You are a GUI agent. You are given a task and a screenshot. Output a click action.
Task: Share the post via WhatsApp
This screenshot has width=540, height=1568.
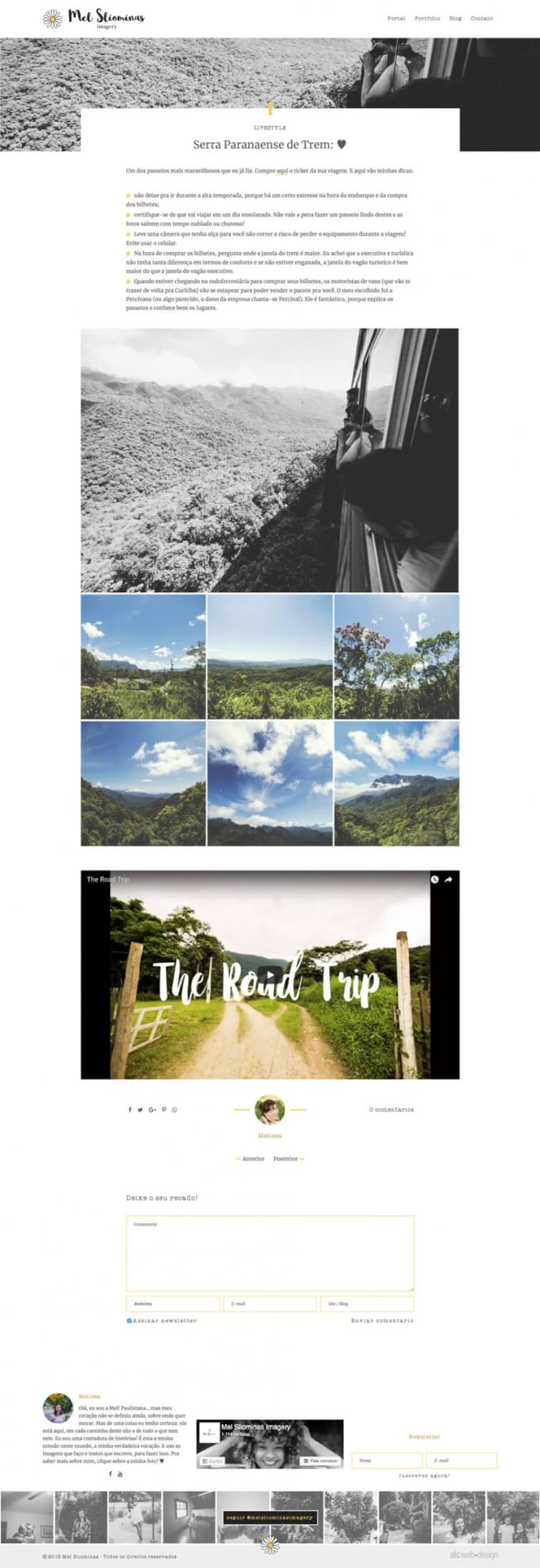174,1110
